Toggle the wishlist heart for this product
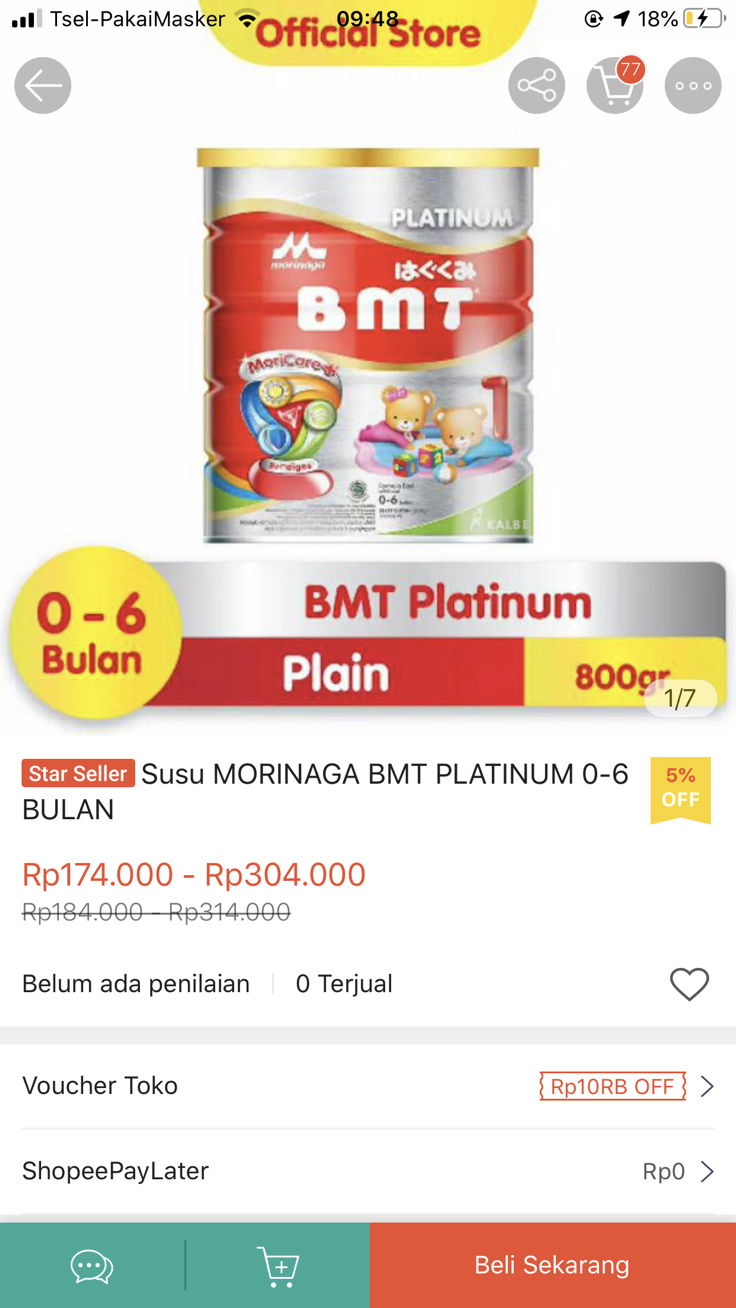This screenshot has width=736, height=1308. coord(689,984)
